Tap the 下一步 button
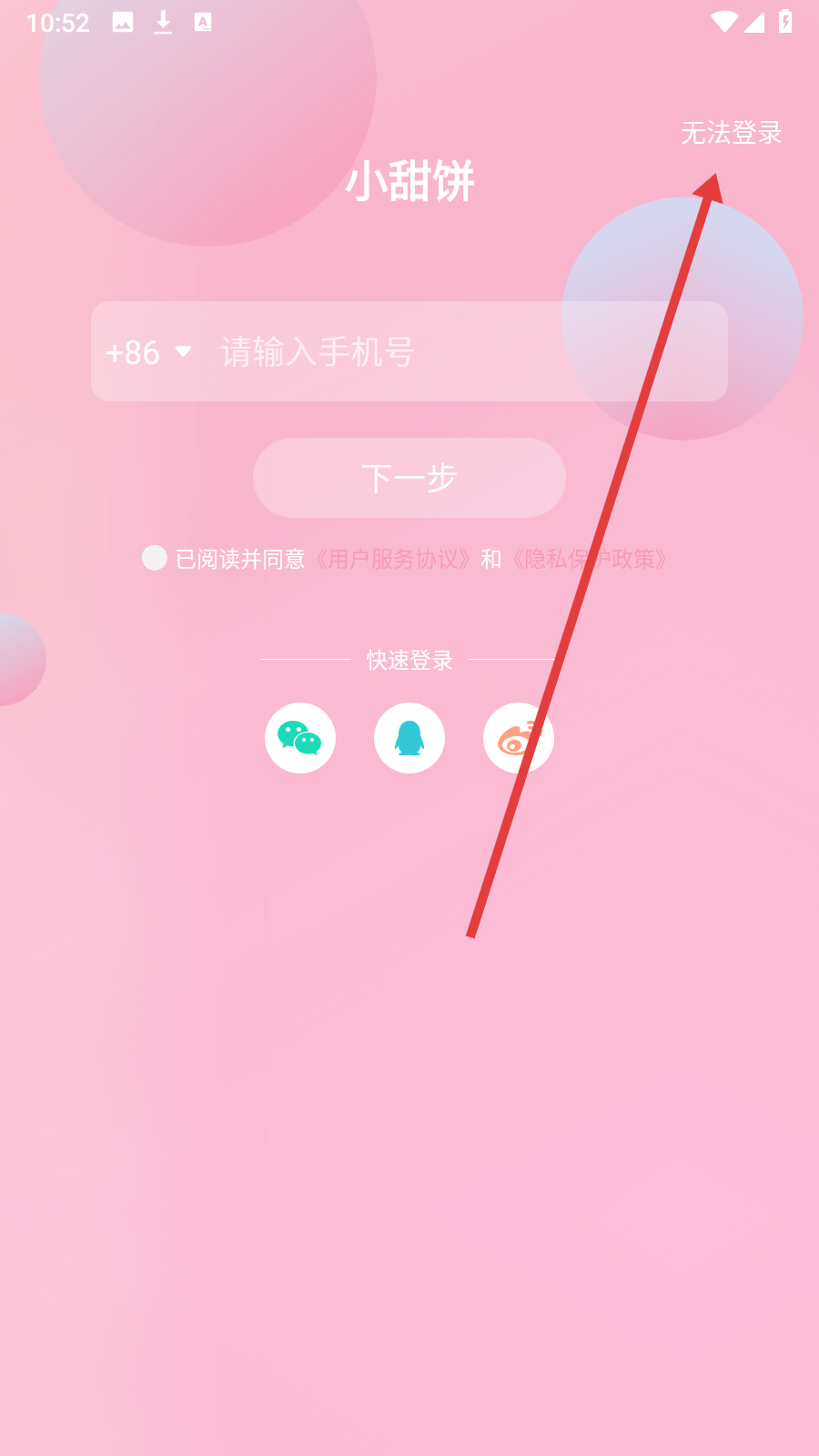Viewport: 819px width, 1456px height. [x=409, y=478]
